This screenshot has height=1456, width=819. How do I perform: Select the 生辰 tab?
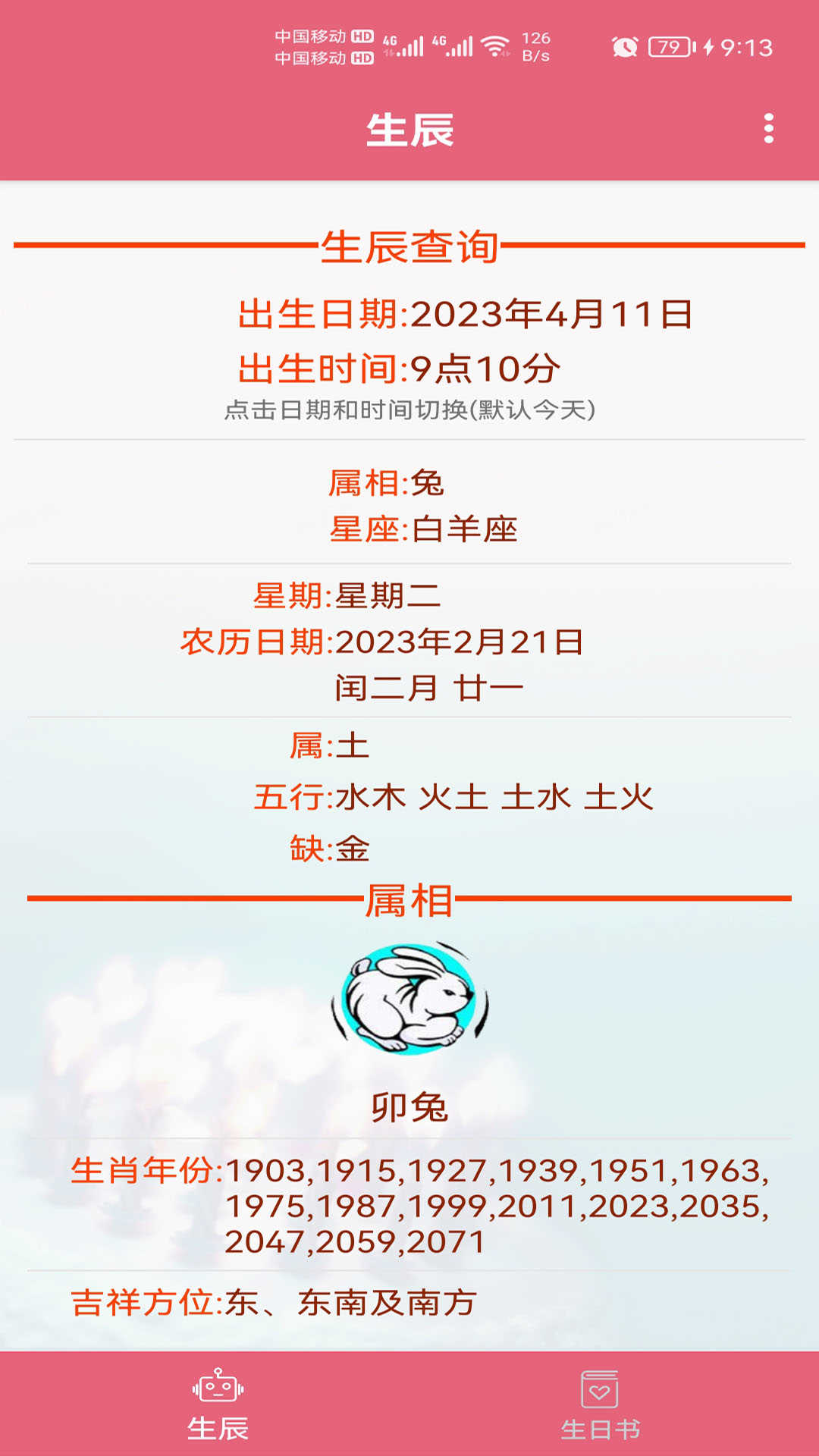pyautogui.click(x=218, y=1404)
